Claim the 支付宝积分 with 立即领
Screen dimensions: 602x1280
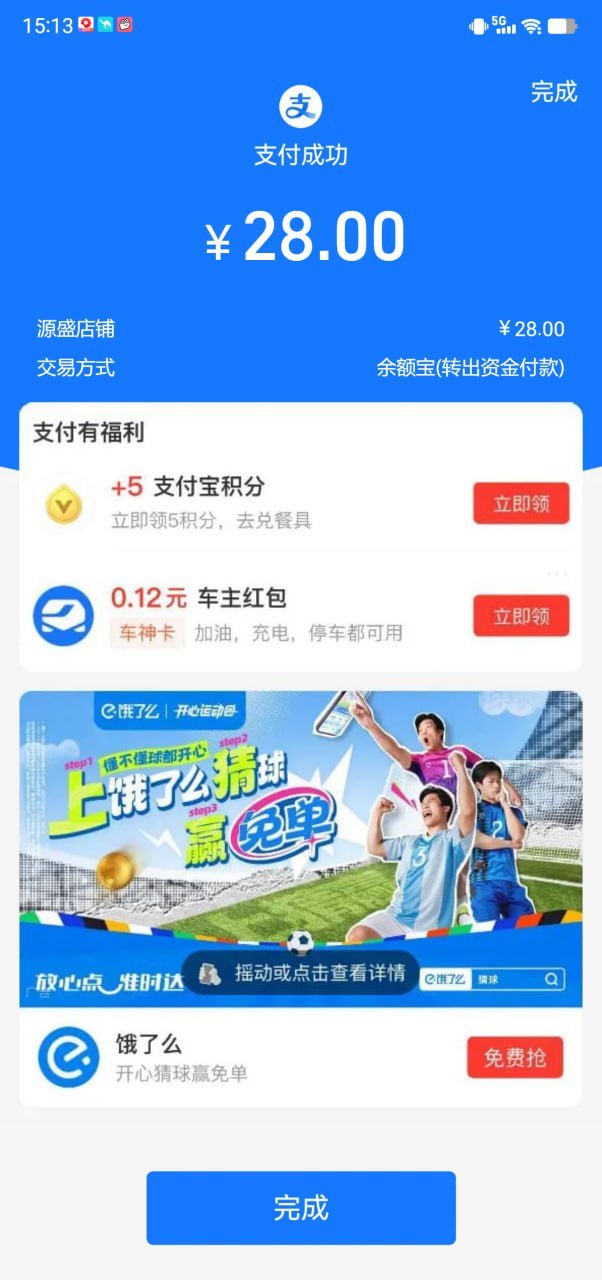pyautogui.click(x=521, y=504)
